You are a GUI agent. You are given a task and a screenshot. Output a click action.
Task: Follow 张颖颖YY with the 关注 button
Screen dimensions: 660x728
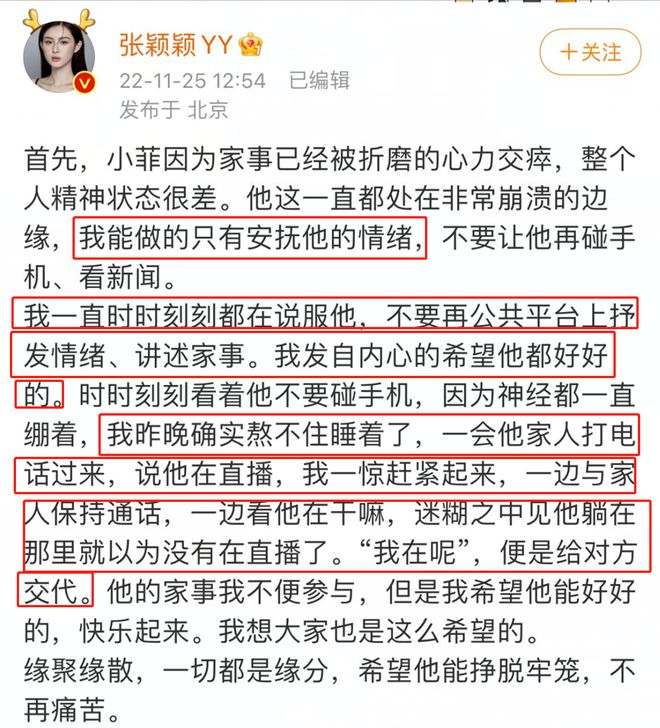590,51
